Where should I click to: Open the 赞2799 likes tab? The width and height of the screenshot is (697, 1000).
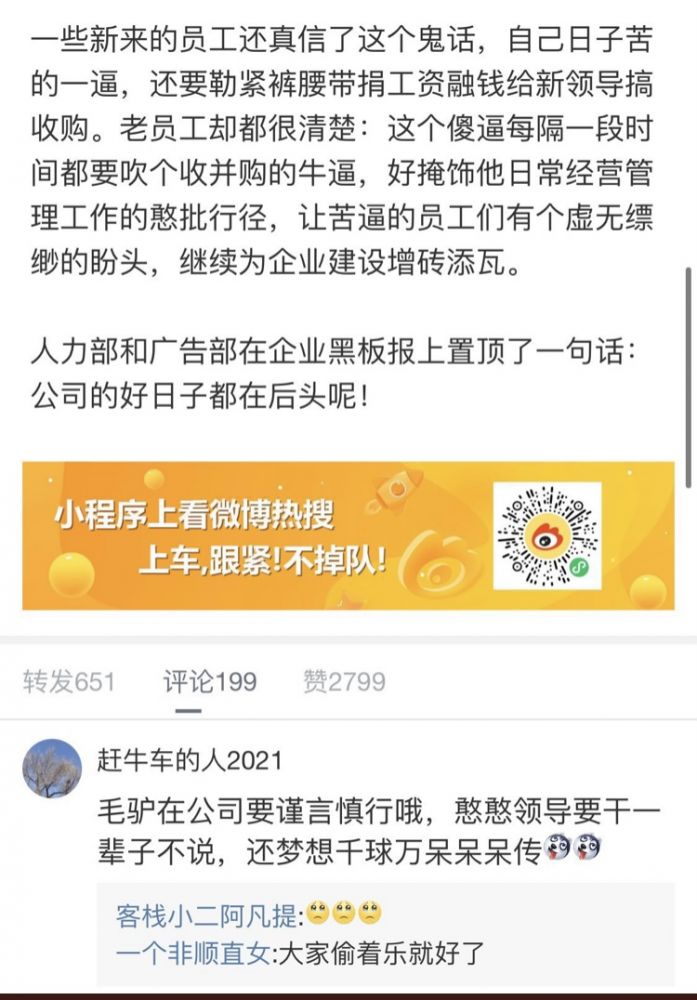click(x=344, y=682)
